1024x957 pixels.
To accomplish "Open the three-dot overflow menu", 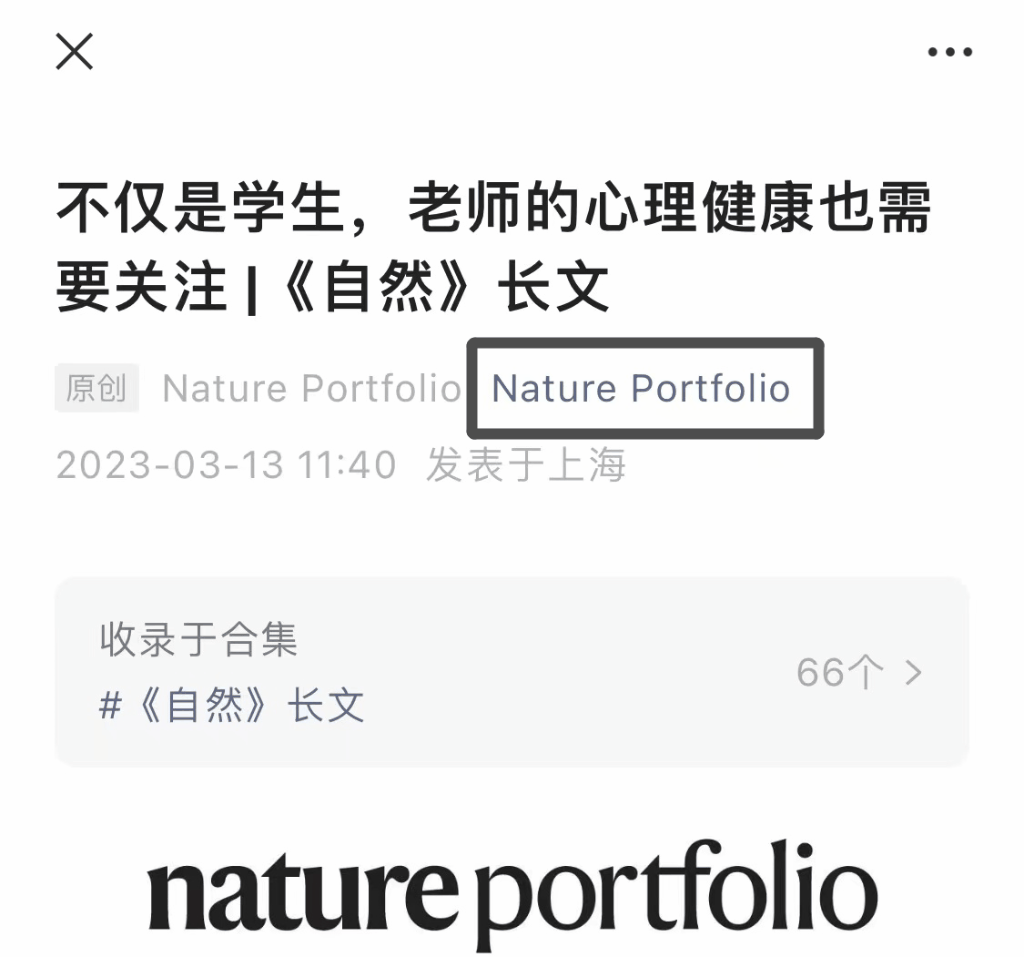I will click(x=949, y=53).
